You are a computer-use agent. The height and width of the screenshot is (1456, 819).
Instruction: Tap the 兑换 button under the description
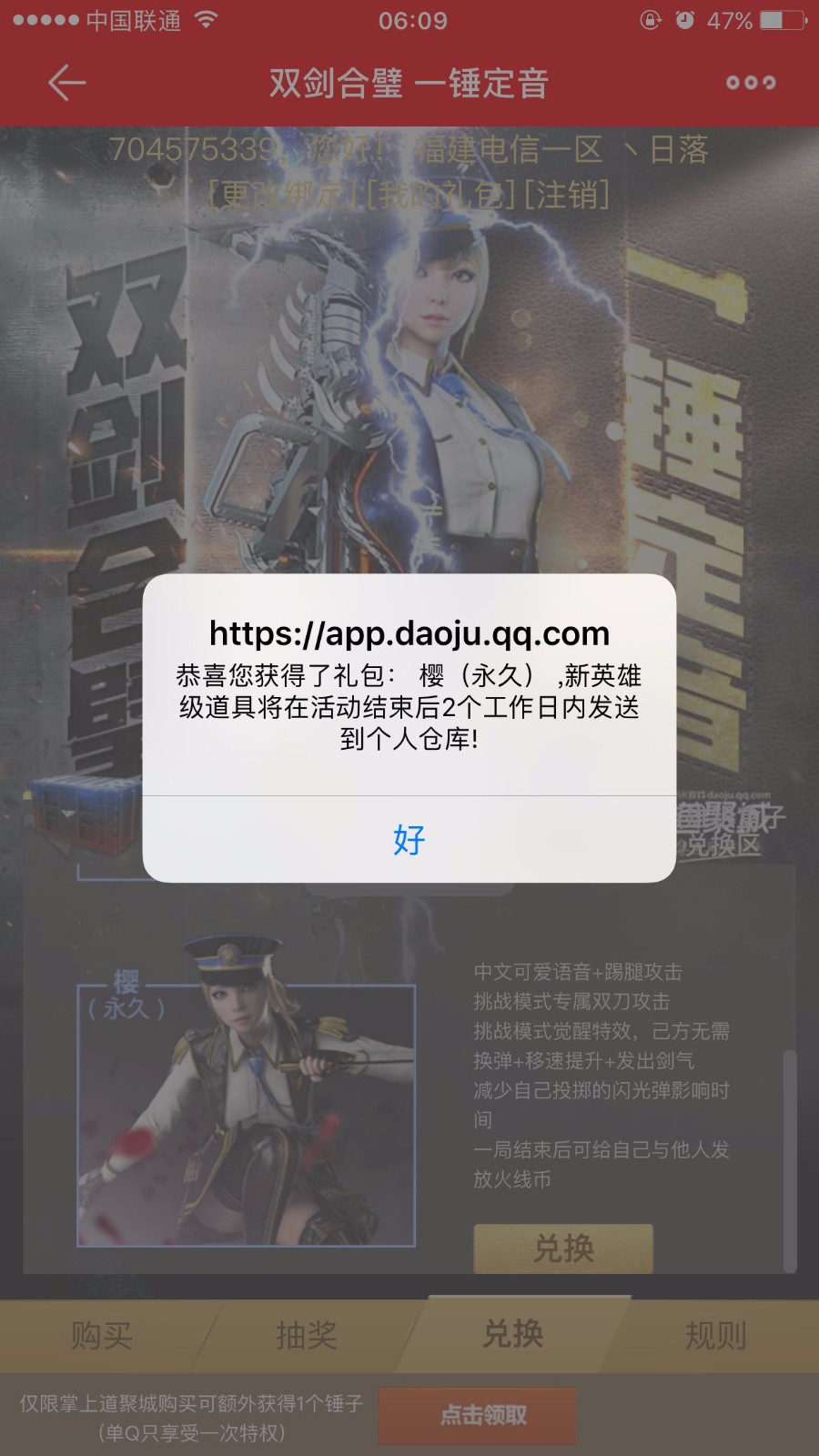(563, 1248)
